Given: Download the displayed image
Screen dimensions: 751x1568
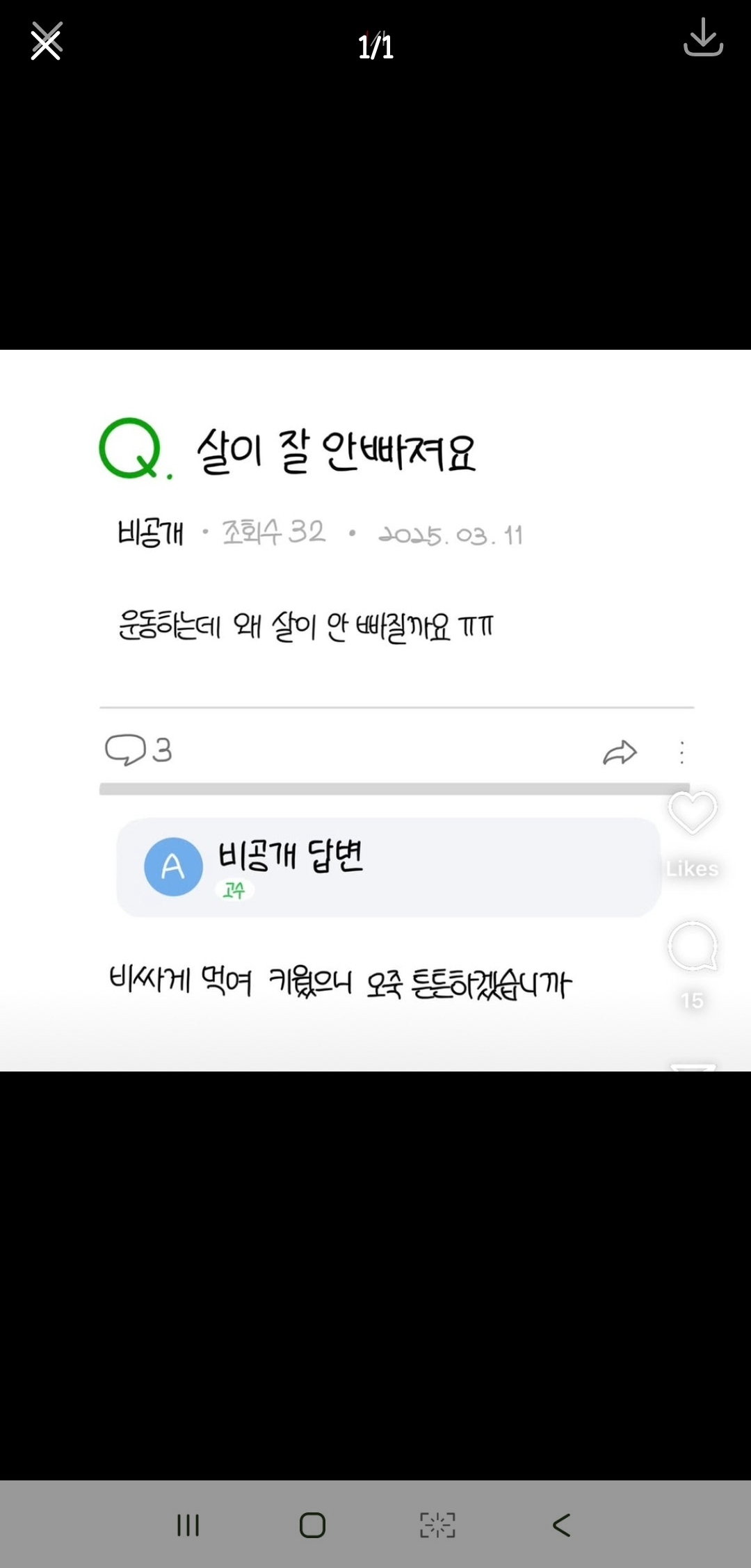Looking at the screenshot, I should coord(703,38).
